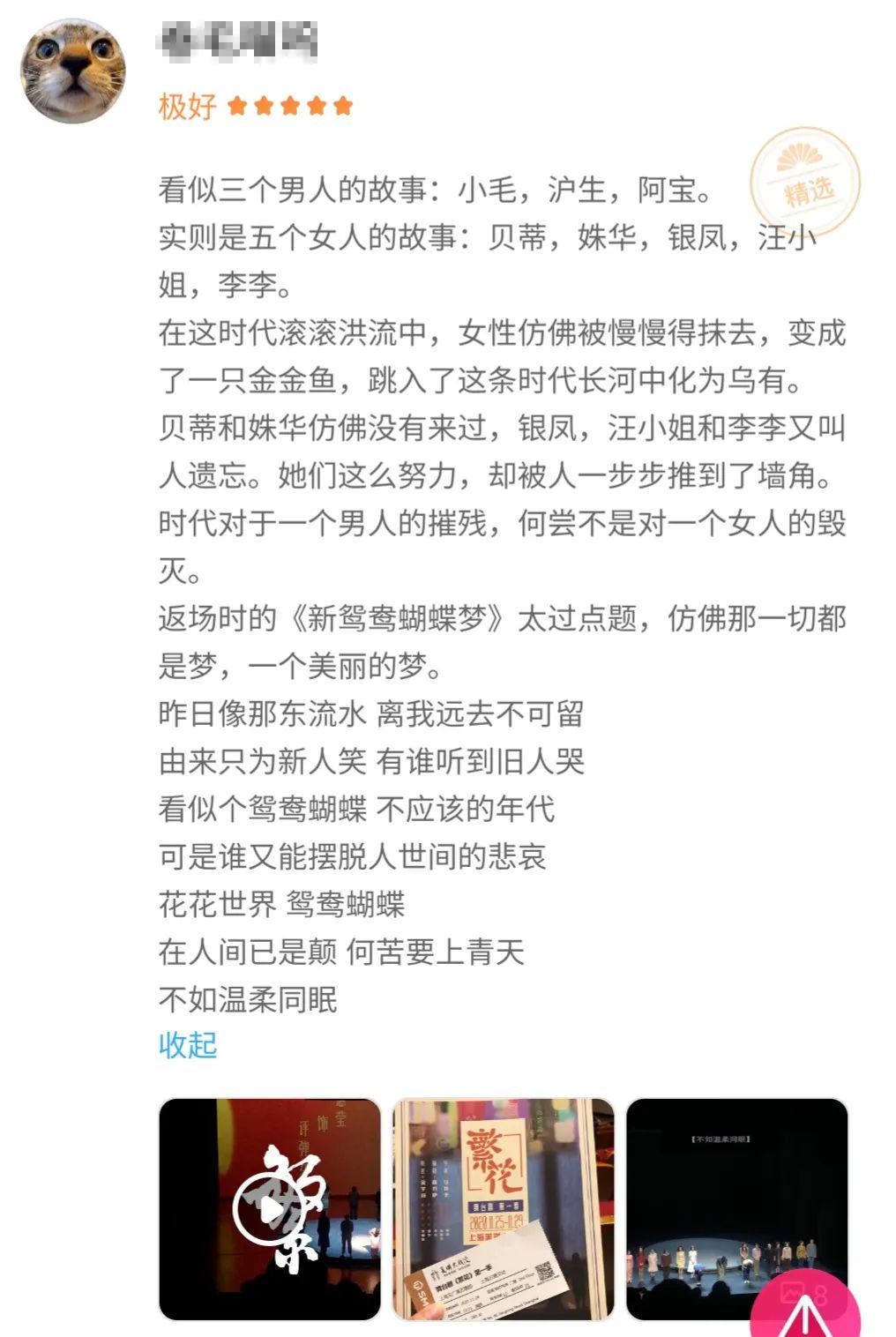Play the video thumbnail attached to review
The image size is (896, 1337).
point(270,1209)
